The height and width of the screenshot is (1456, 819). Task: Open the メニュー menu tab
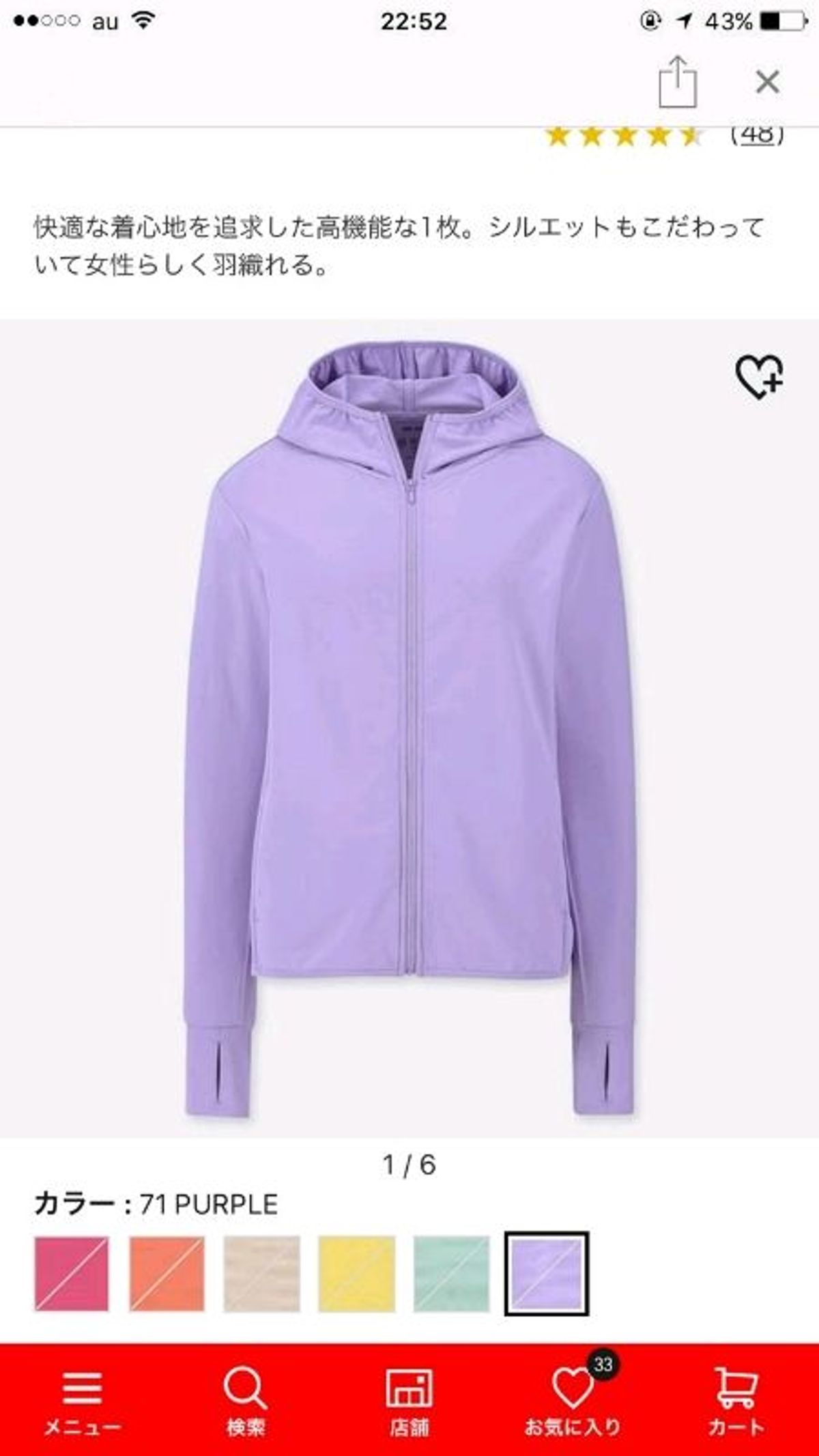click(x=82, y=1399)
